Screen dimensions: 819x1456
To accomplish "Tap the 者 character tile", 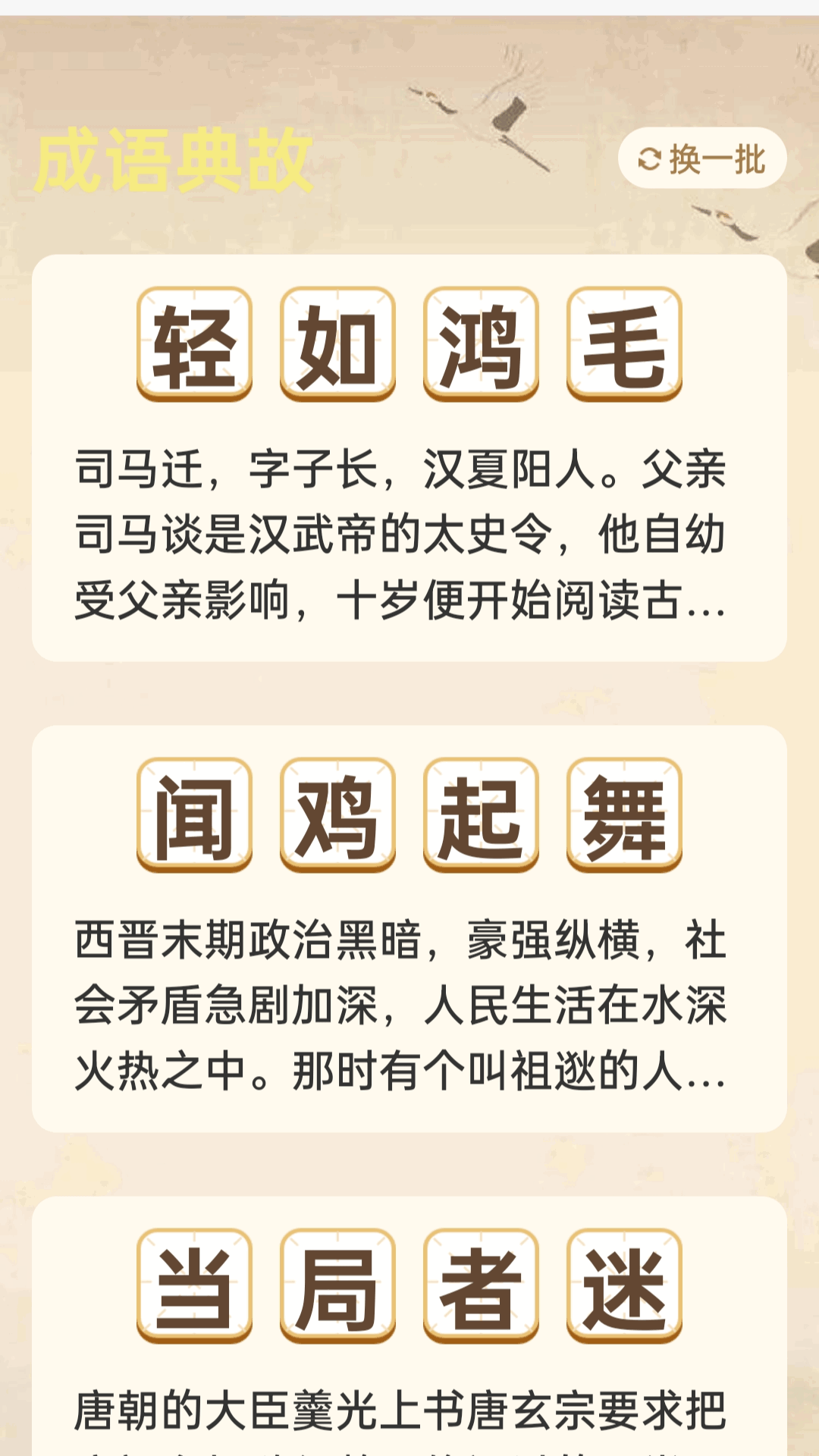I will pos(481,1282).
